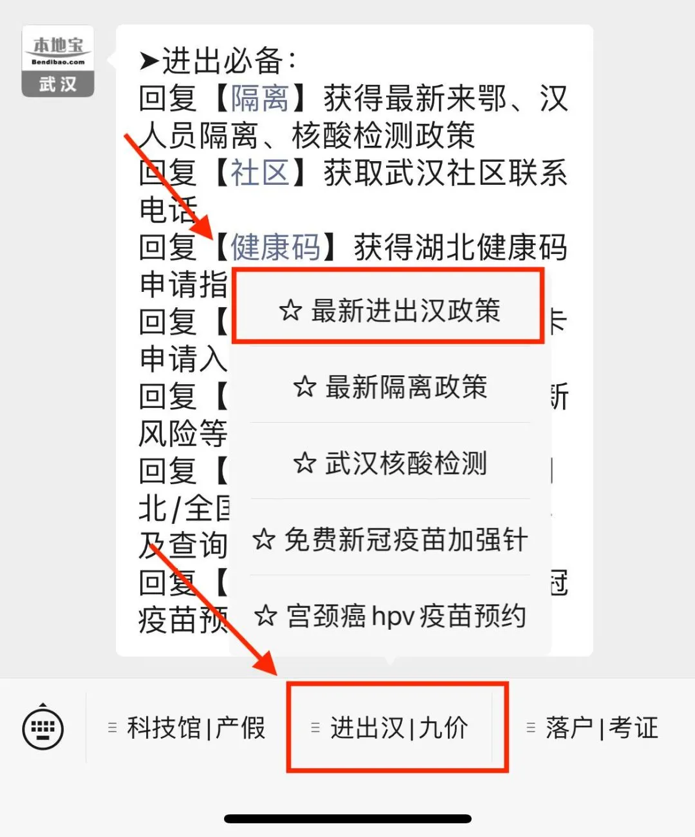695x837 pixels.
Task: Tap the 隔离 keyword link
Action: click(x=261, y=98)
